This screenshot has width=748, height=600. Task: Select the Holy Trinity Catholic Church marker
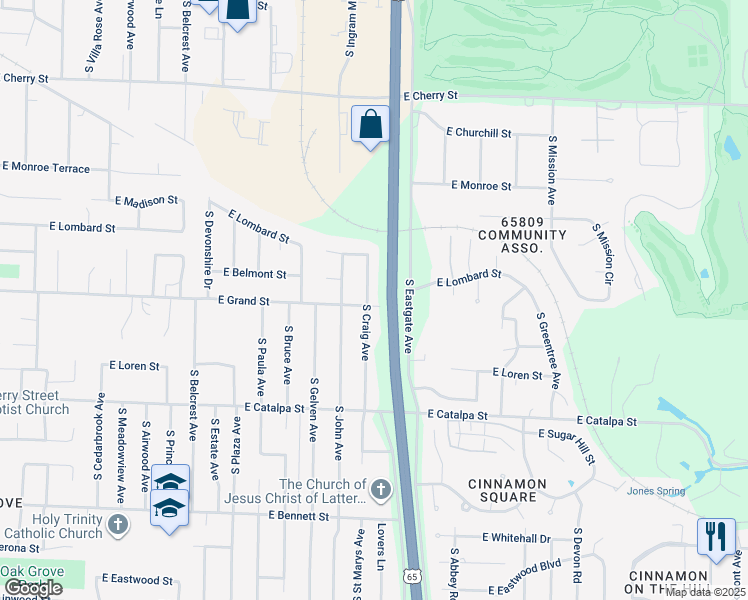coord(118,524)
